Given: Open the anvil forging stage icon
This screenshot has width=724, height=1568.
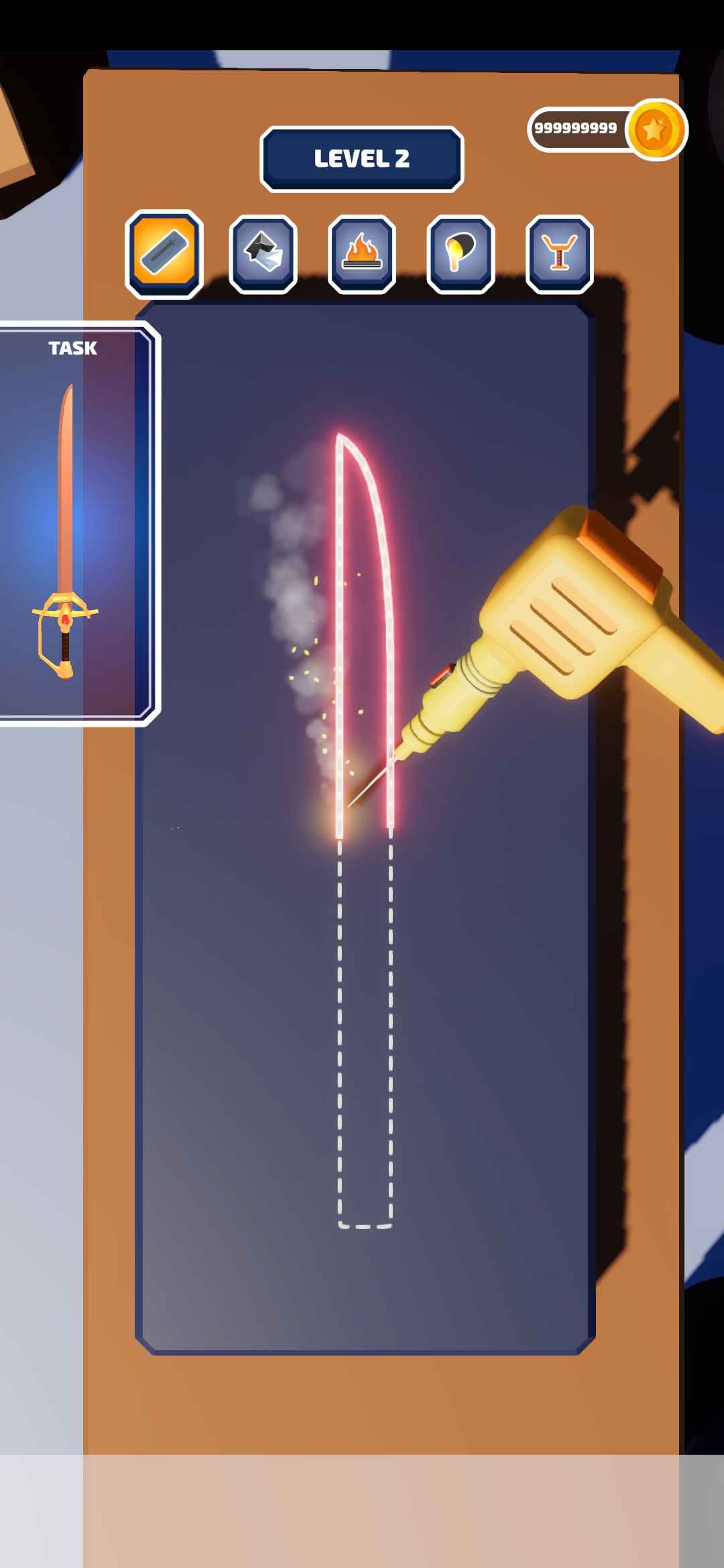Looking at the screenshot, I should [263, 254].
